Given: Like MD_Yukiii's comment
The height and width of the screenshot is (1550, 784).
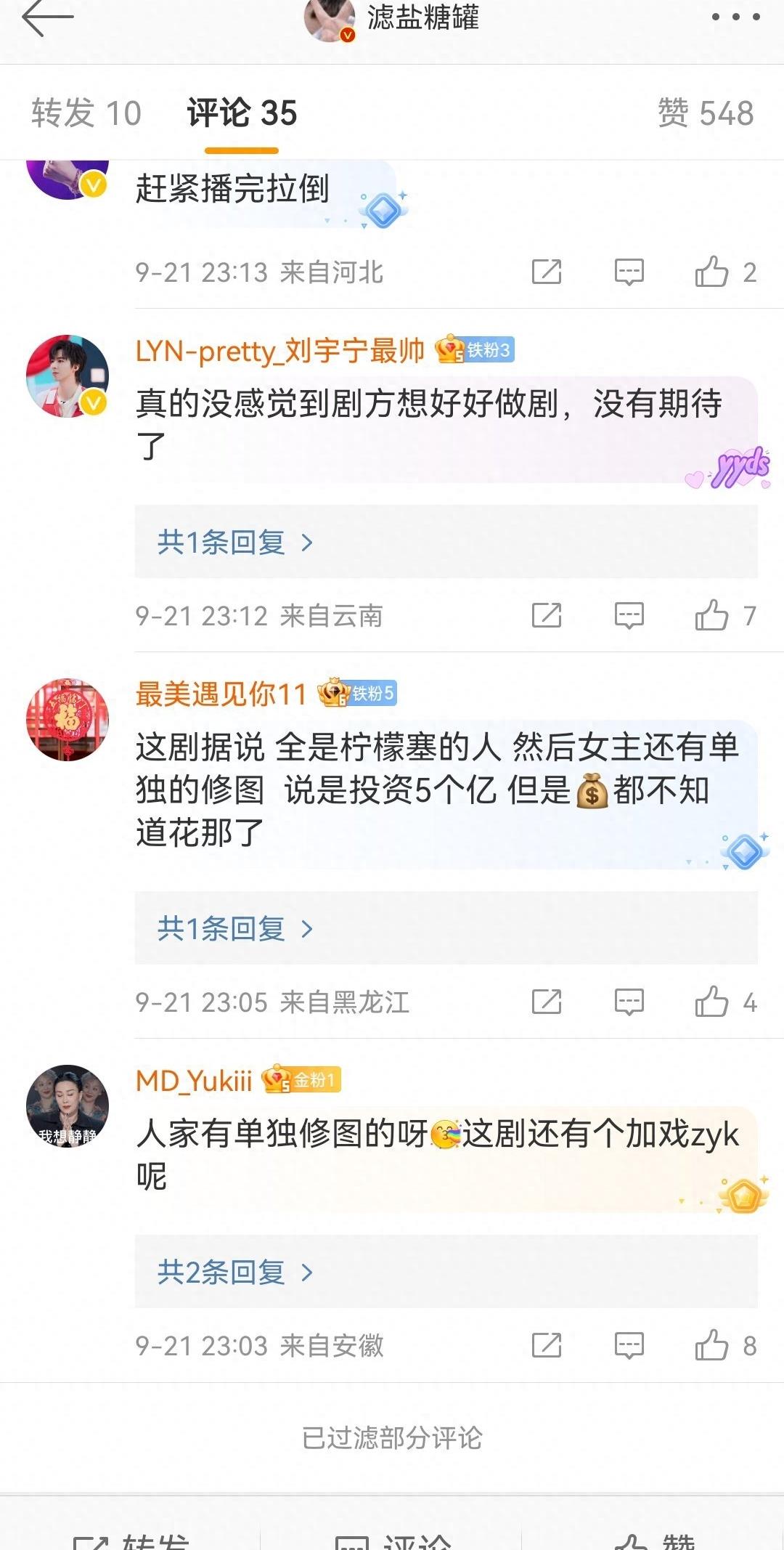Looking at the screenshot, I should (712, 1346).
